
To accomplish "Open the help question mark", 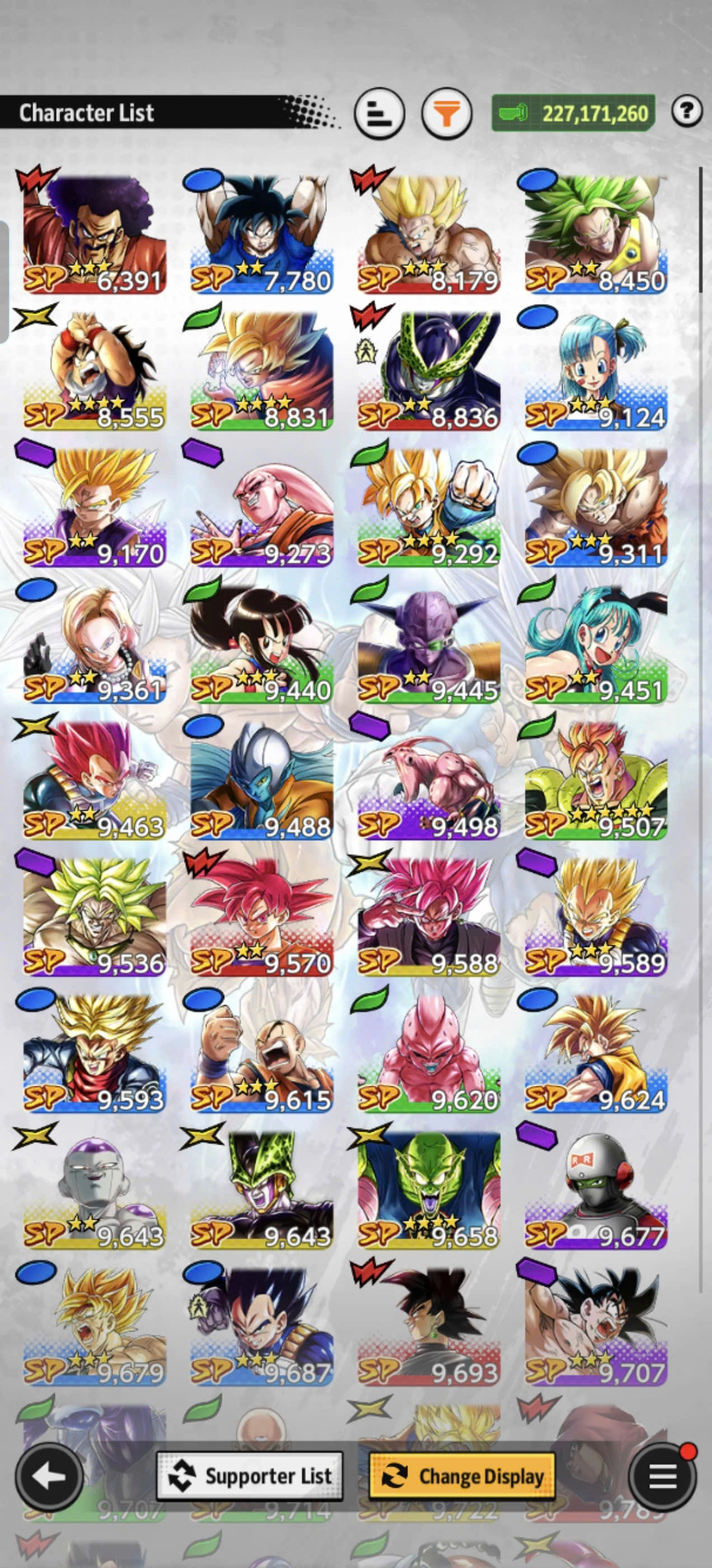I will click(687, 111).
